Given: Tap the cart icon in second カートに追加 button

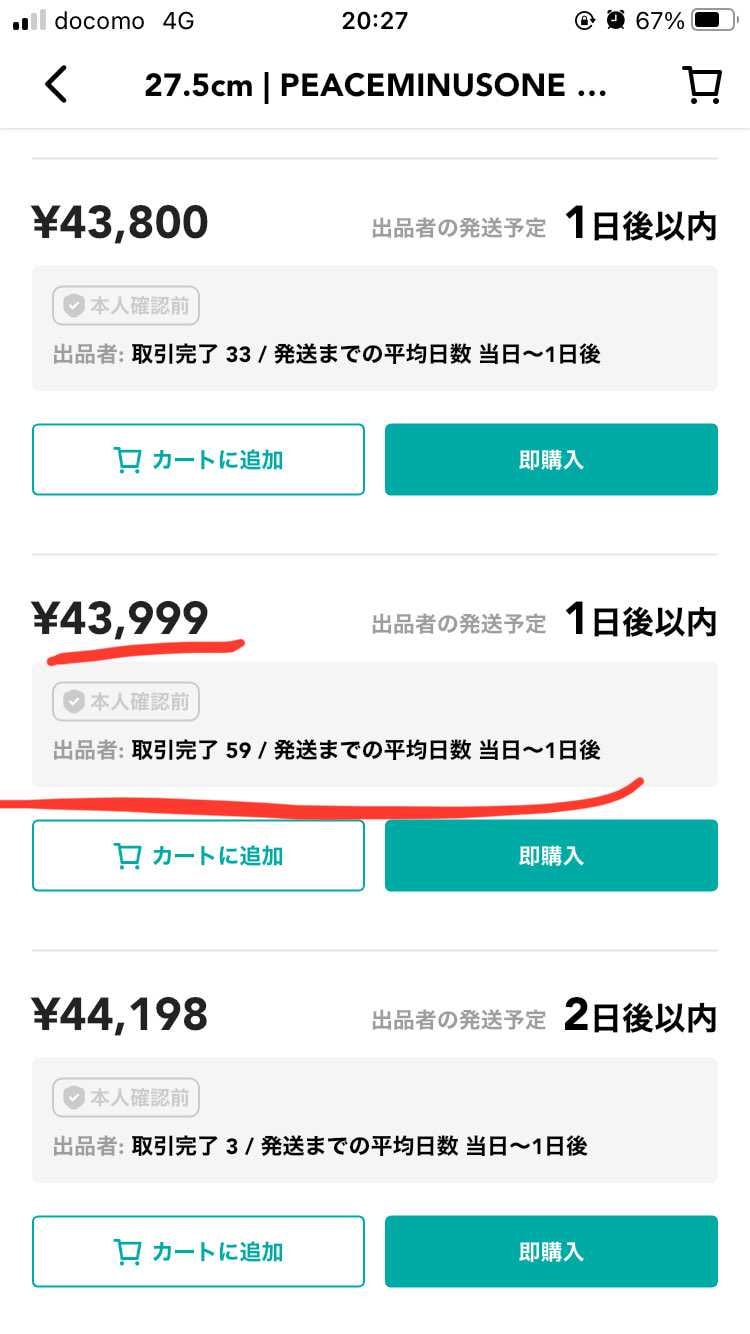Looking at the screenshot, I should (x=131, y=855).
